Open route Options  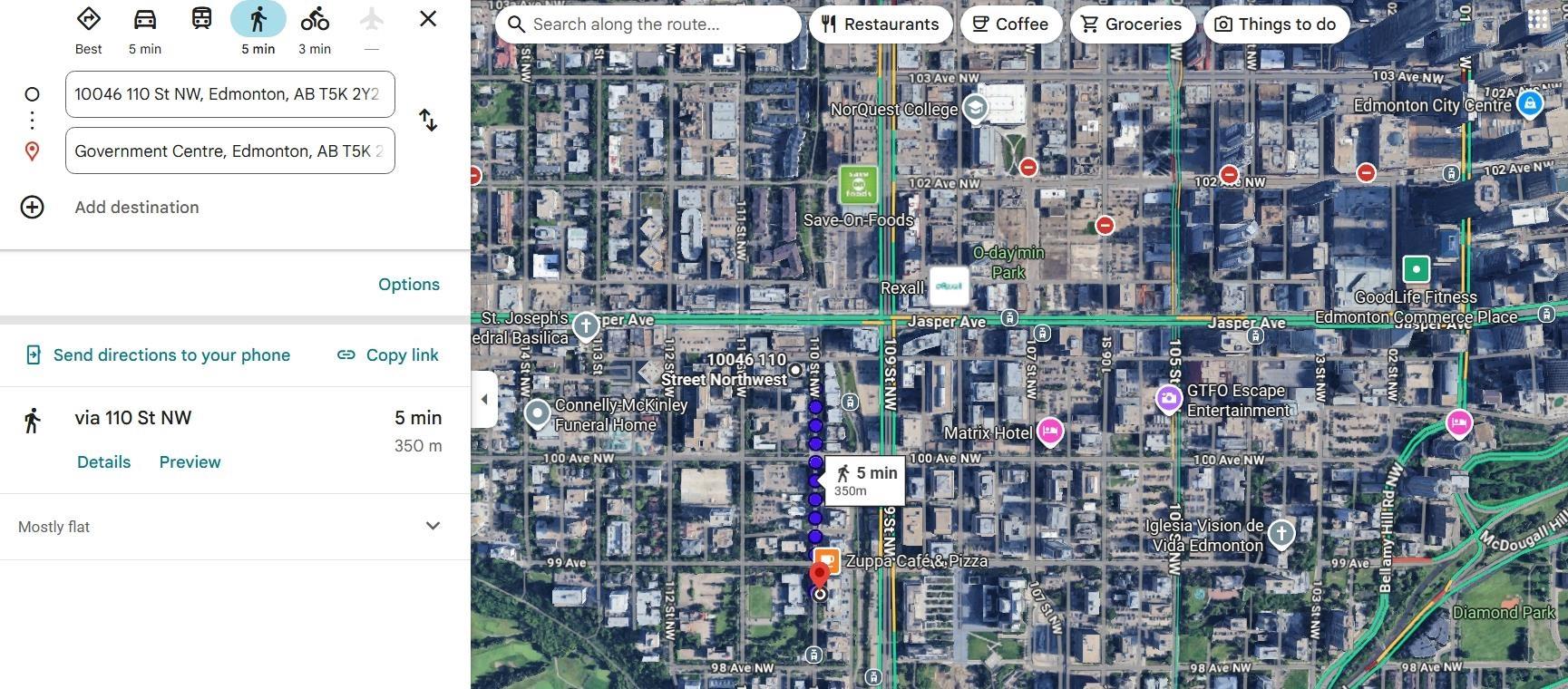pyautogui.click(x=408, y=285)
